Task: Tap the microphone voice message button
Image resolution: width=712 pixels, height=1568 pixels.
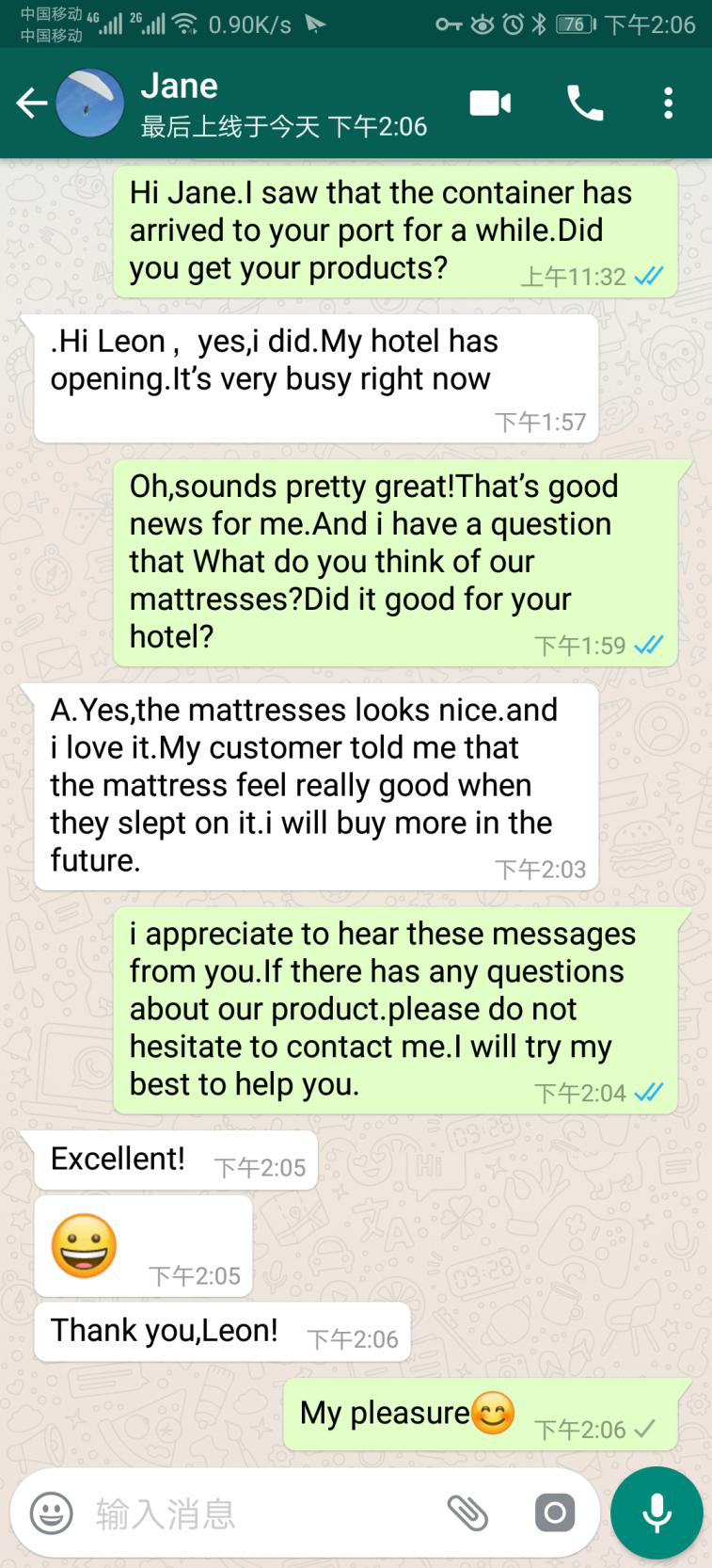Action: 657,1513
